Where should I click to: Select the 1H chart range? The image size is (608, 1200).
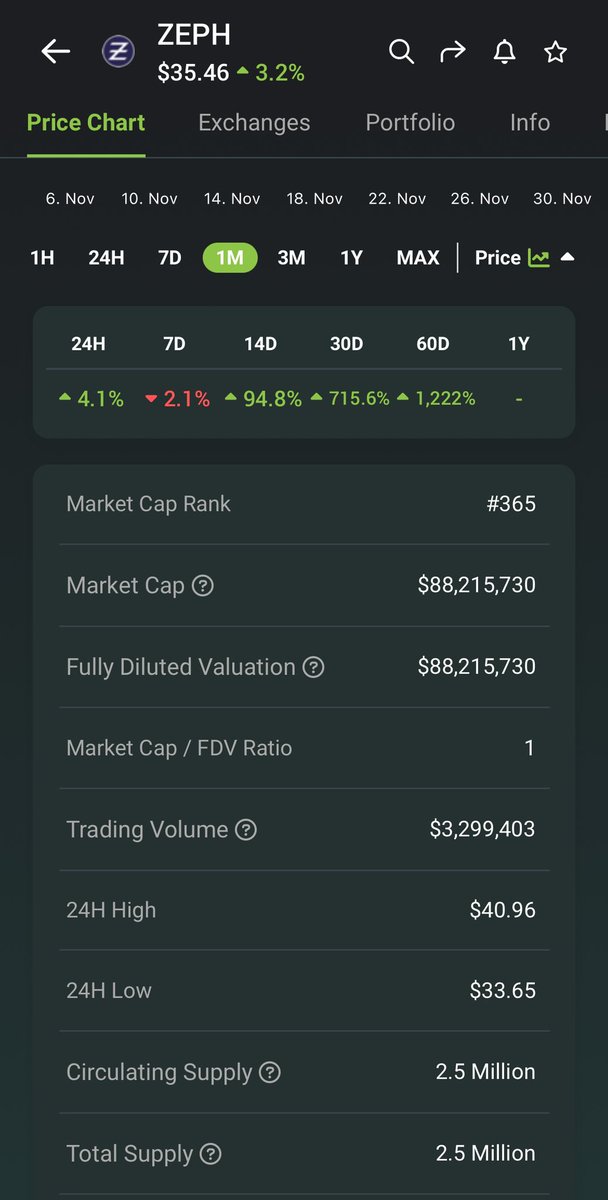pos(42,258)
